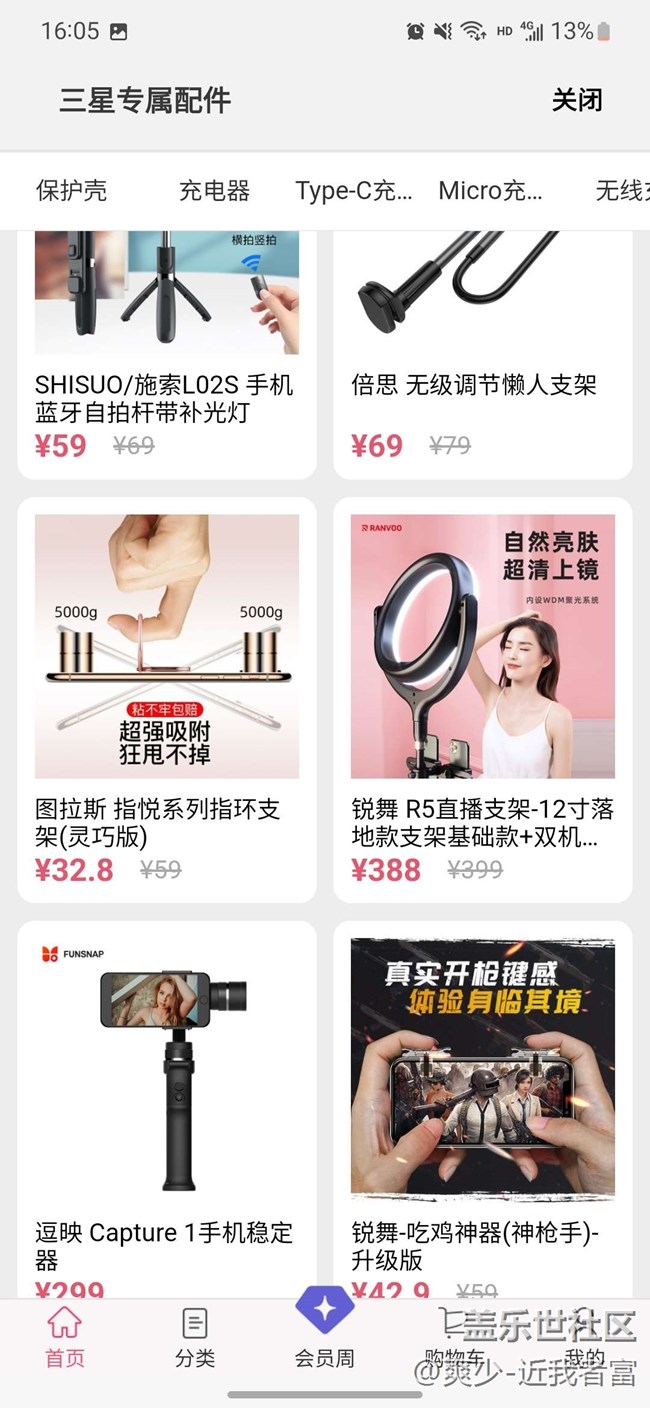Image resolution: width=650 pixels, height=1408 pixels.
Task: Switch to the 充电器 tab
Action: [x=214, y=191]
